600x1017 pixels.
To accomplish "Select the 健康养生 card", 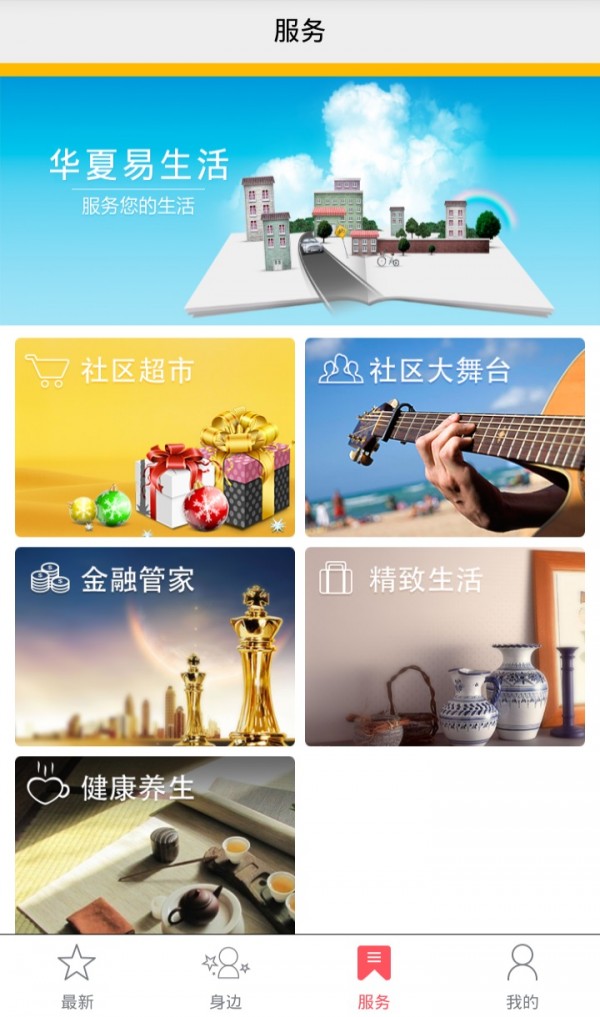I will 155,845.
